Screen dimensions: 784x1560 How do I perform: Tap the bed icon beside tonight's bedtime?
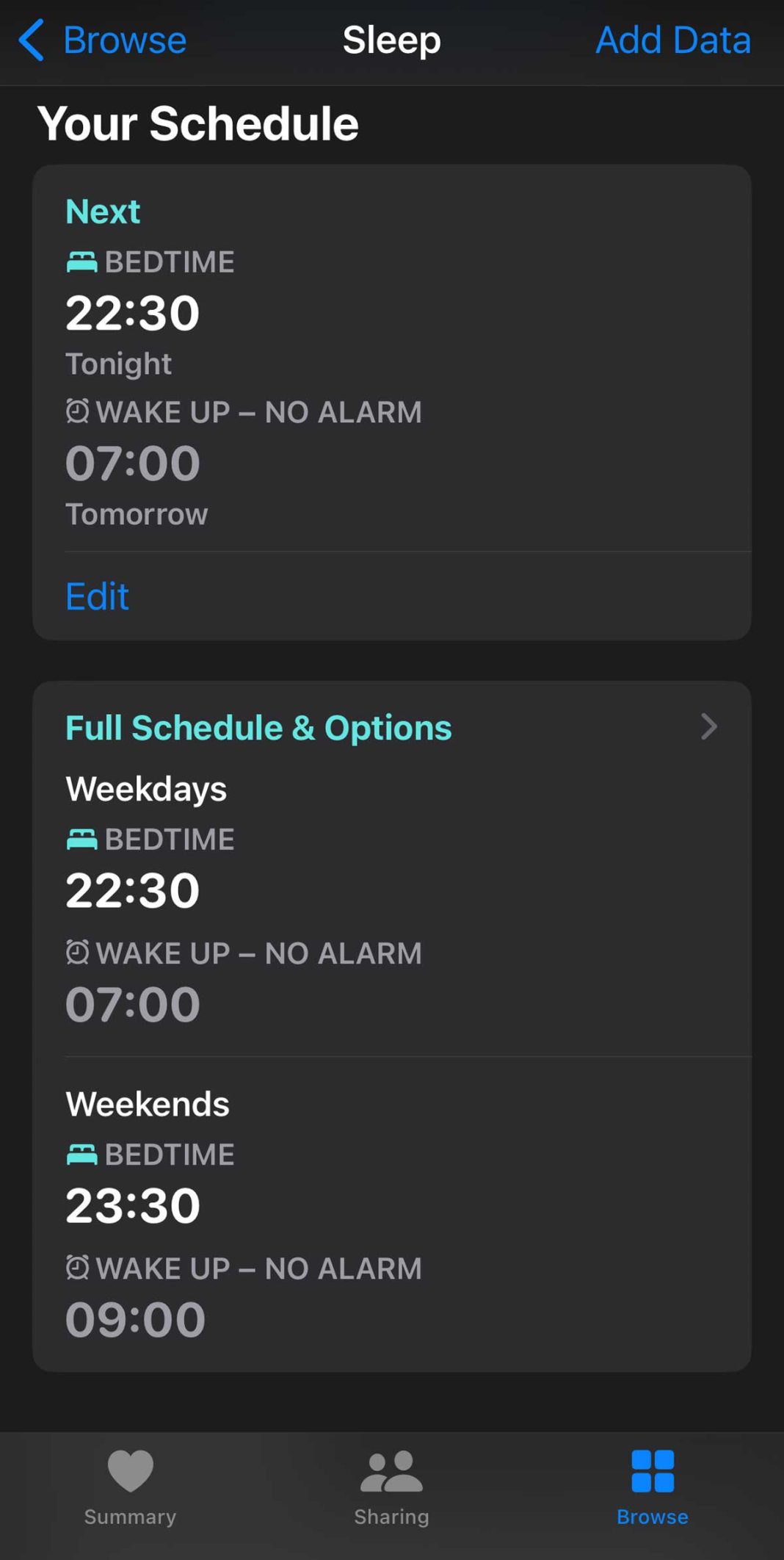pyautogui.click(x=82, y=261)
